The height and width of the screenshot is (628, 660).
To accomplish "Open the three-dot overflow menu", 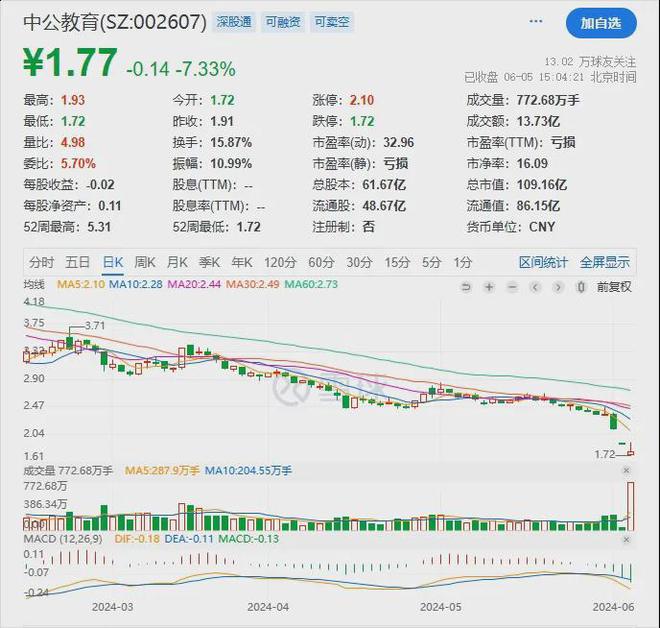I will (x=535, y=21).
